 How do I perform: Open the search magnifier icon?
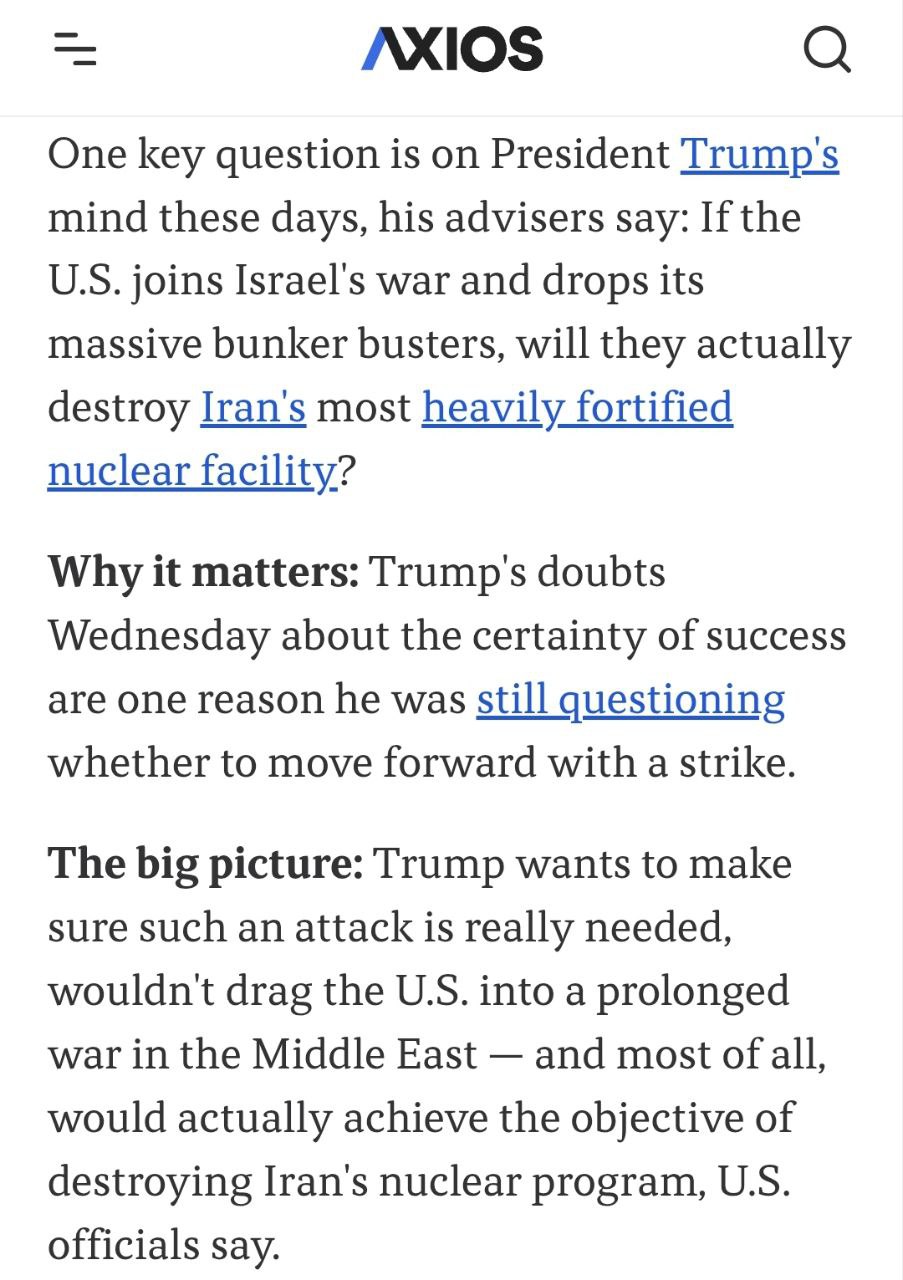click(827, 48)
